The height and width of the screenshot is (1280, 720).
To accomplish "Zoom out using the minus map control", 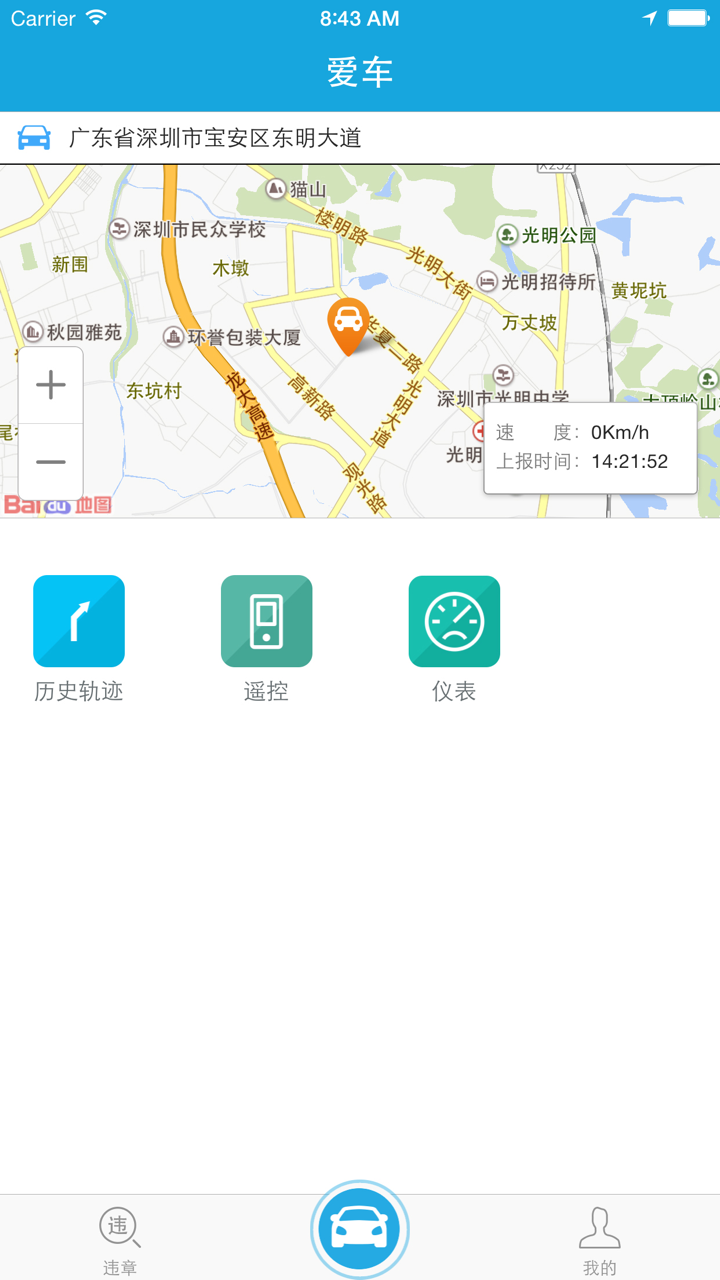I will pos(49,461).
